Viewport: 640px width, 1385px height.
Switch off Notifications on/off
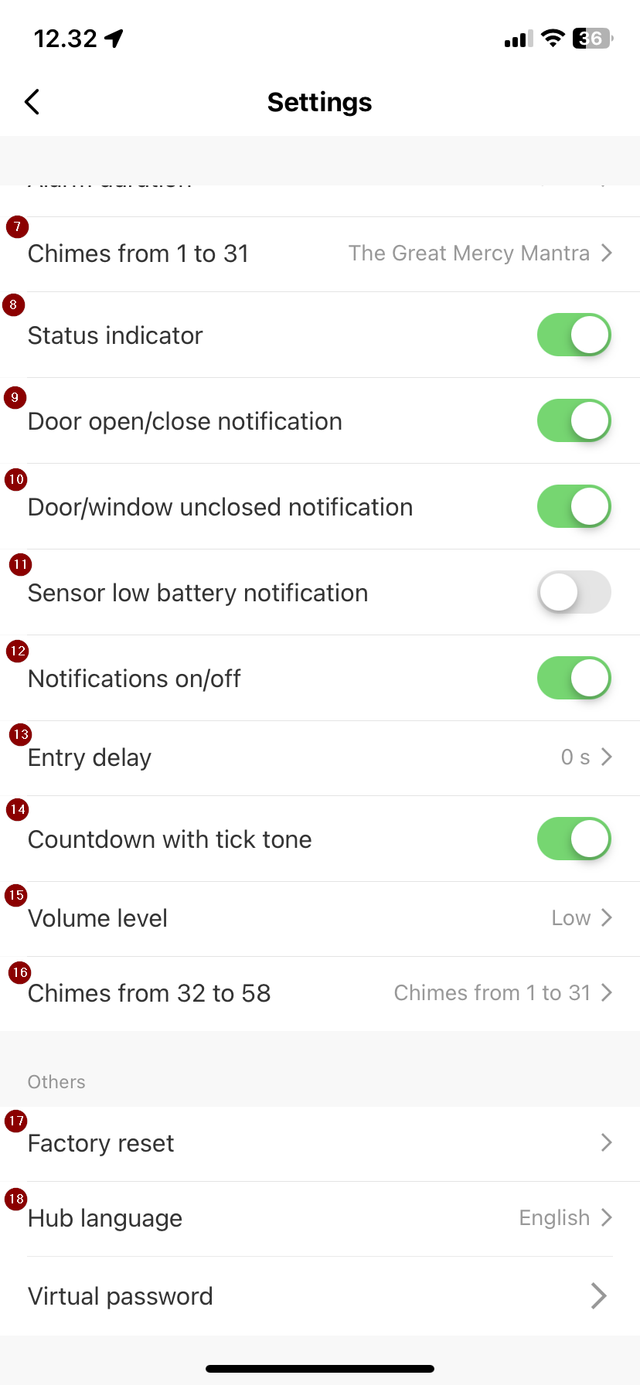[x=574, y=678]
